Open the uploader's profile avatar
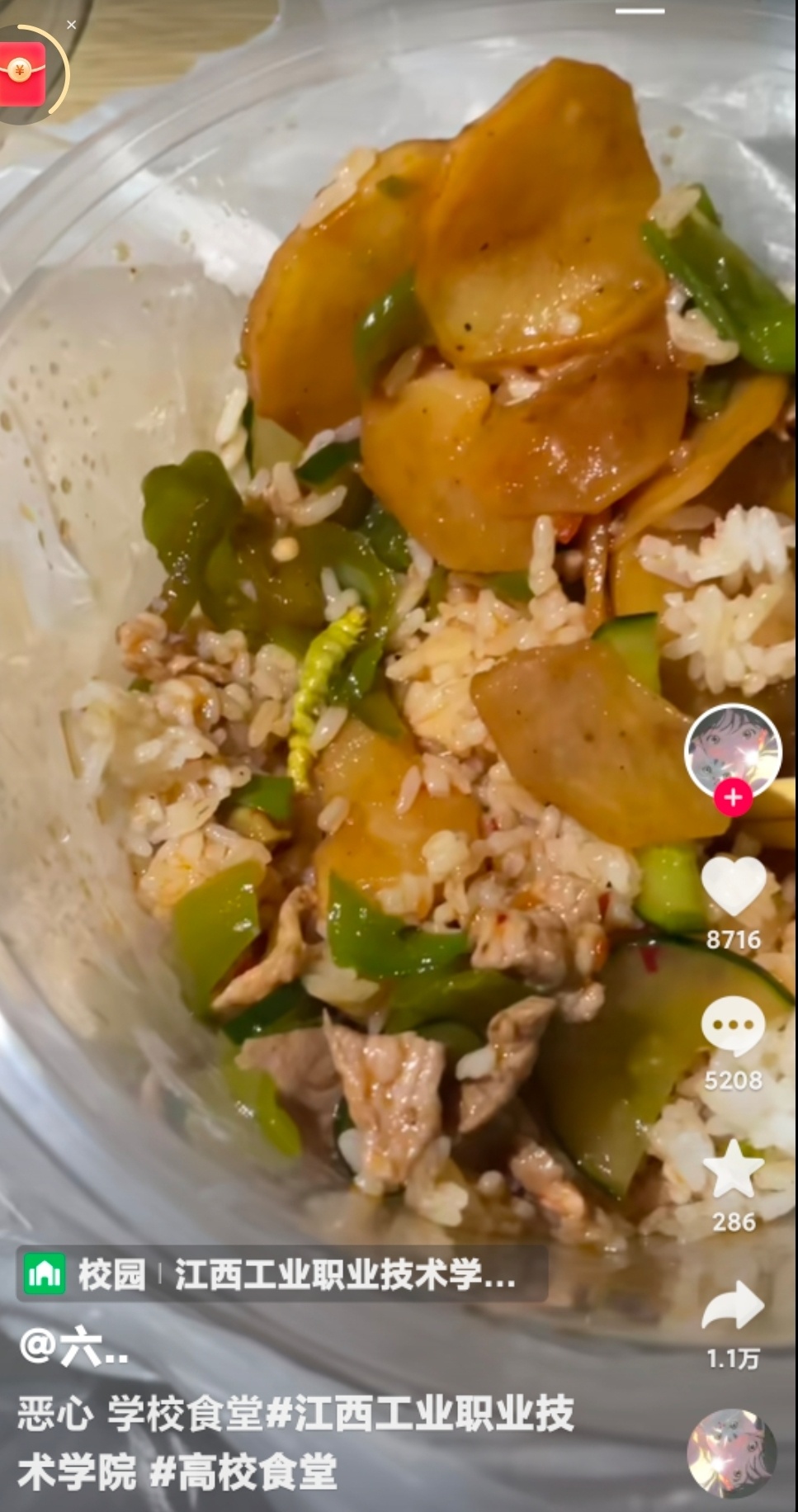Image resolution: width=798 pixels, height=1512 pixels. click(x=733, y=752)
